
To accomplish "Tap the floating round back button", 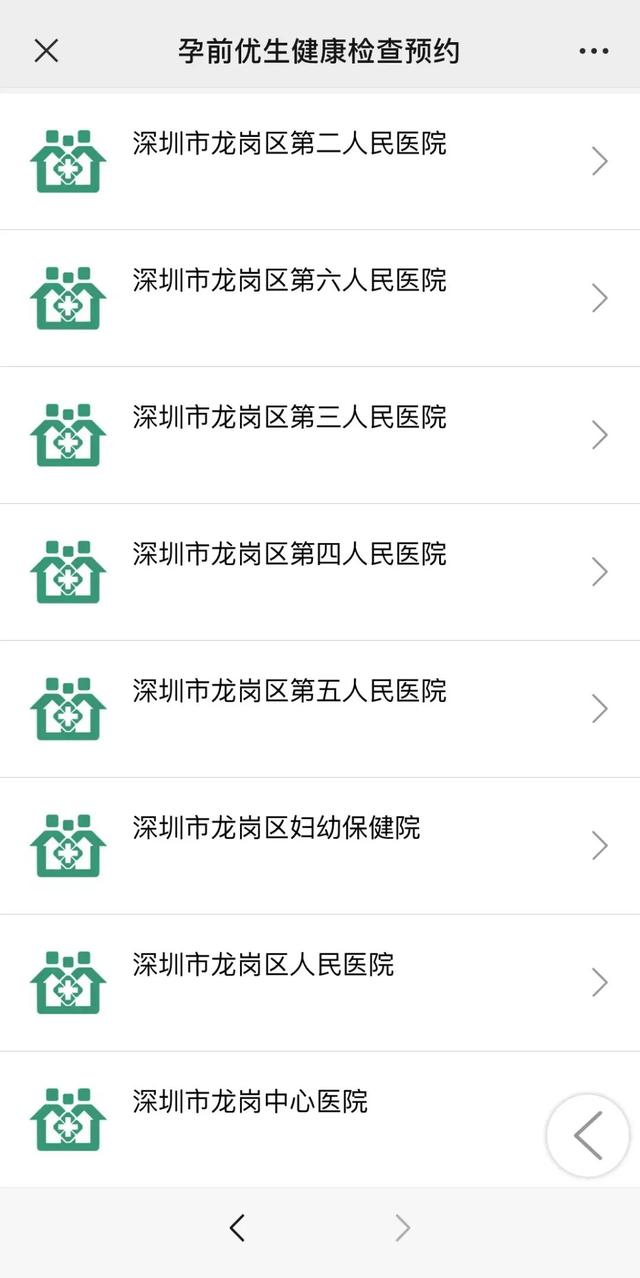I will (588, 1135).
